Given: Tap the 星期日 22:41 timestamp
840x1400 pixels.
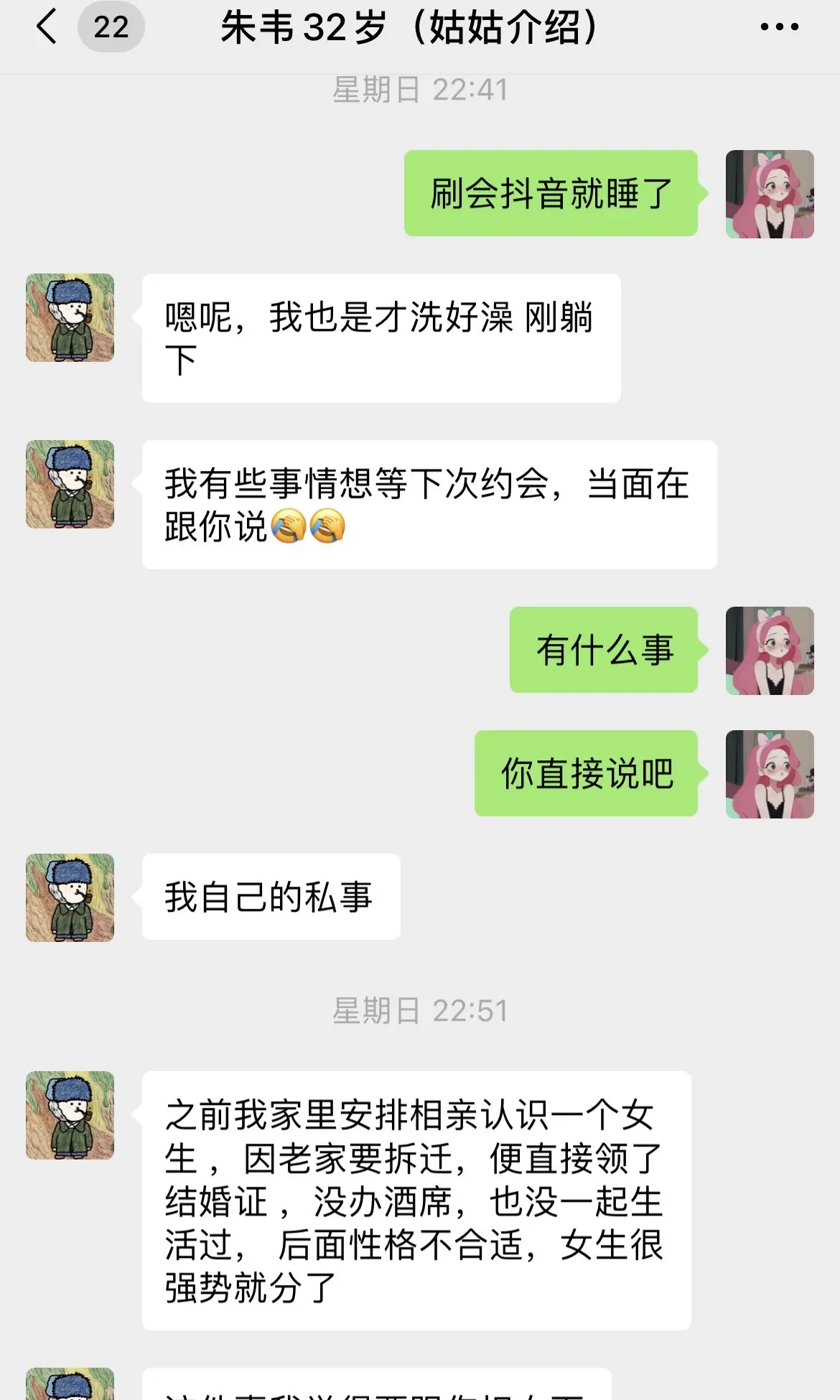Looking at the screenshot, I should pyautogui.click(x=420, y=89).
